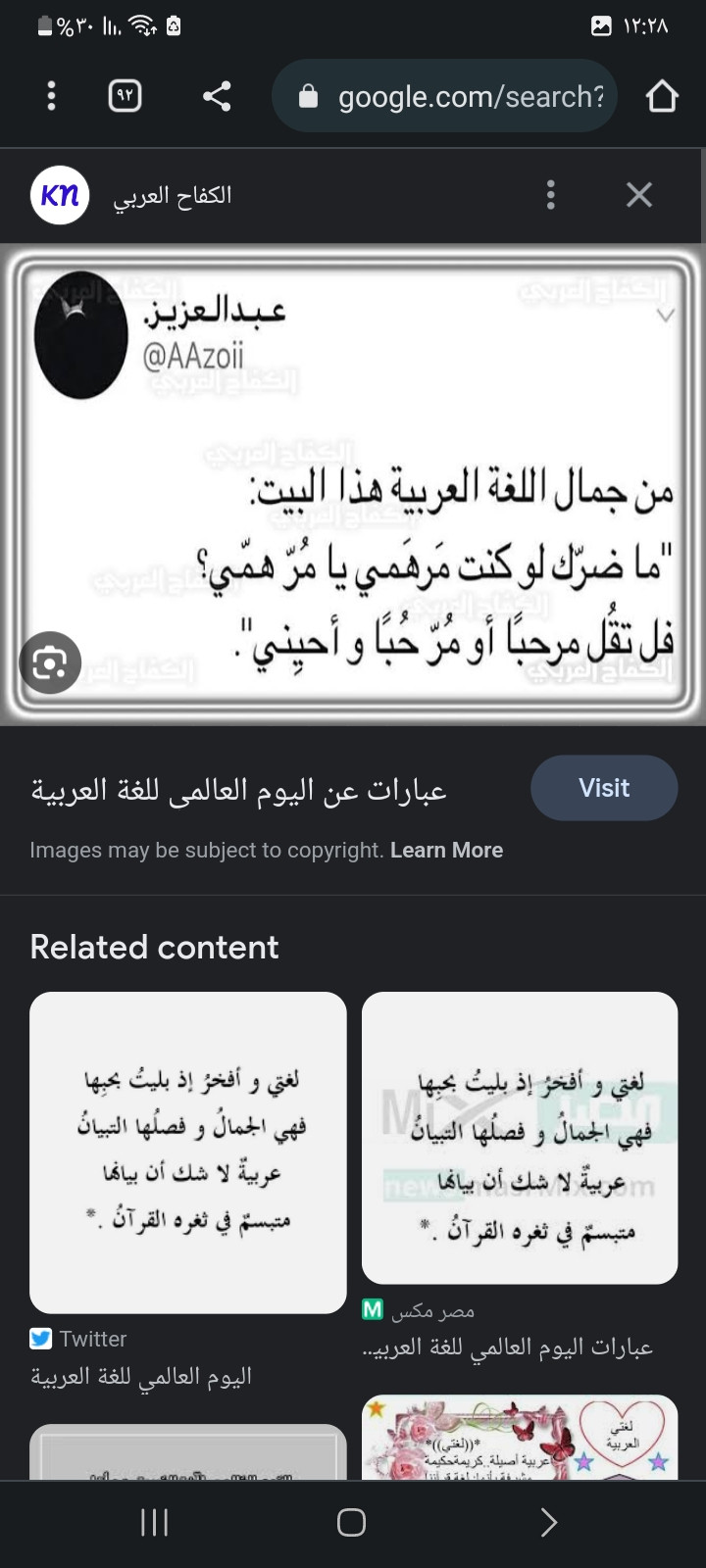
Task: Open the related image from مصر مكس
Action: tap(520, 1137)
